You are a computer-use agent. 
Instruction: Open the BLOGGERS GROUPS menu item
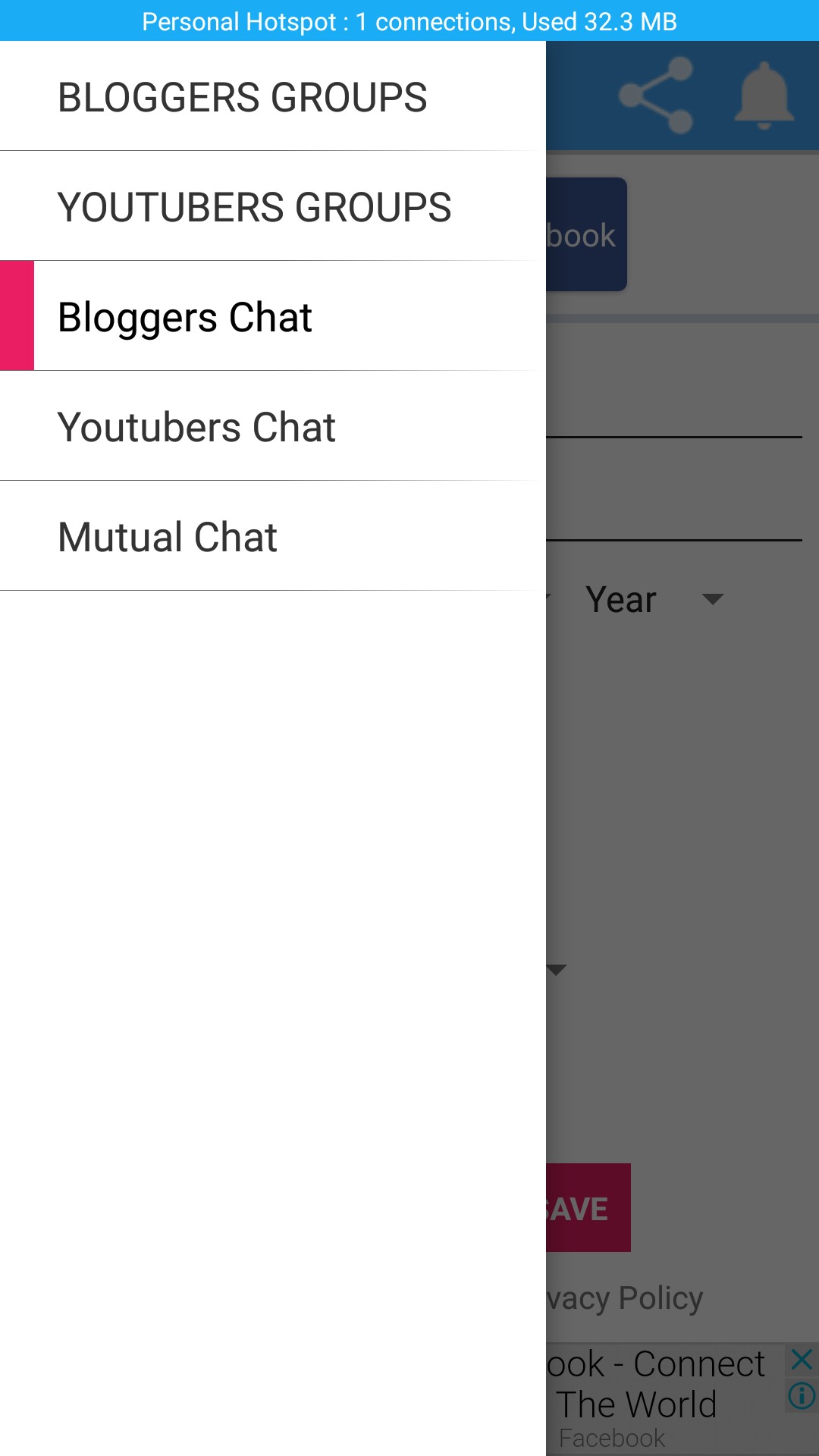[x=243, y=97]
